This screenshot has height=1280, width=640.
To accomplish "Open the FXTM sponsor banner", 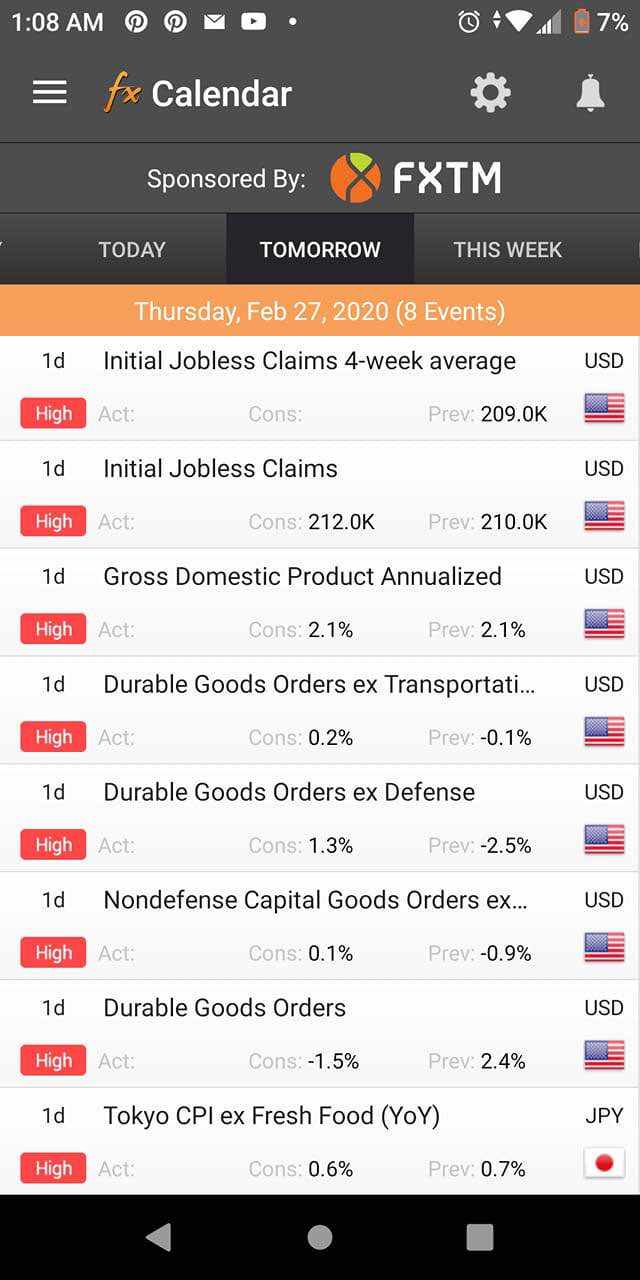I will click(x=320, y=178).
